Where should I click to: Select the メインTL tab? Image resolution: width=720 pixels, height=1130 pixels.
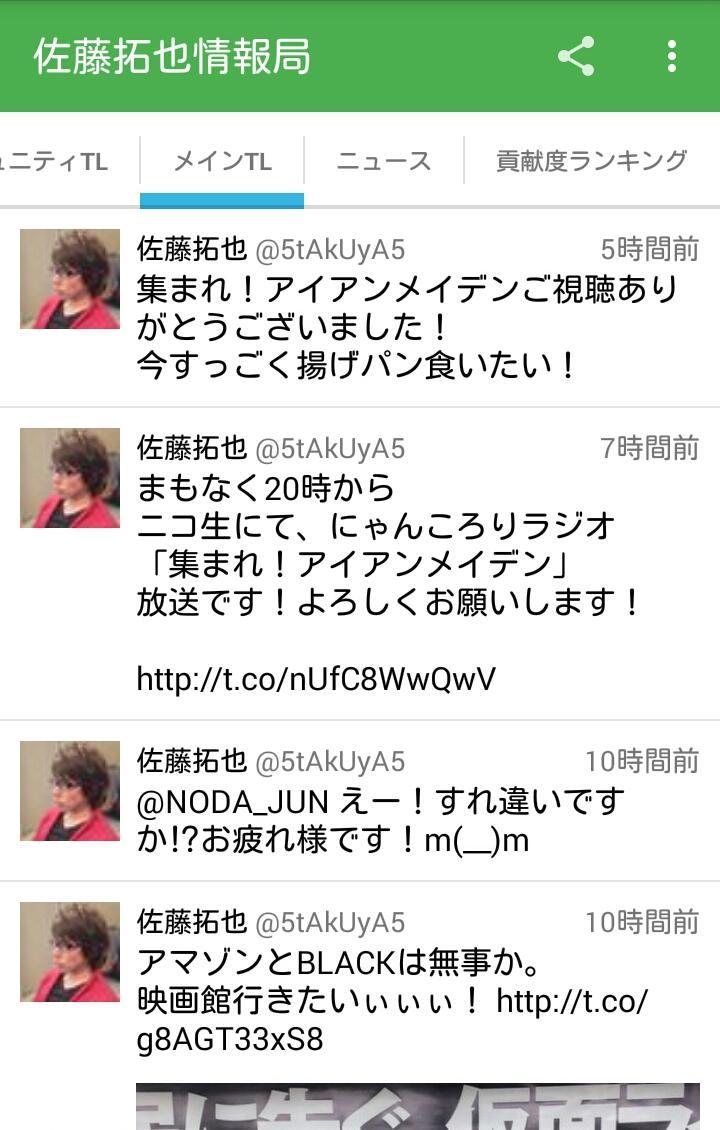click(222, 161)
